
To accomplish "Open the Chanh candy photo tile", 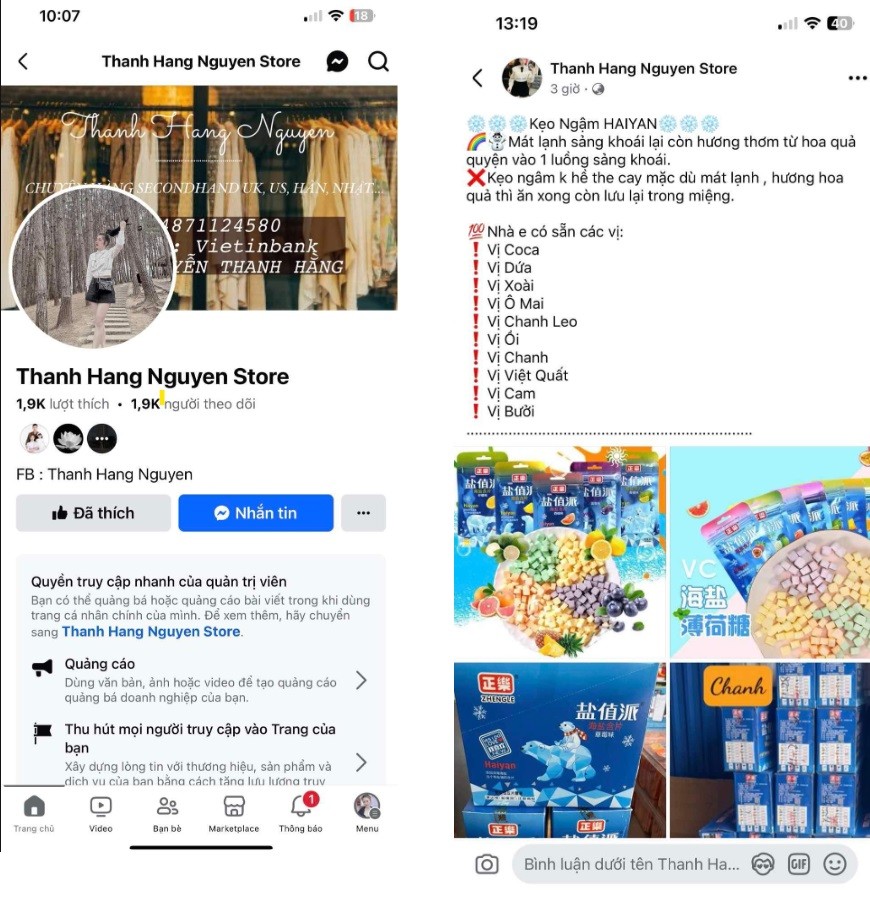I will (x=770, y=749).
